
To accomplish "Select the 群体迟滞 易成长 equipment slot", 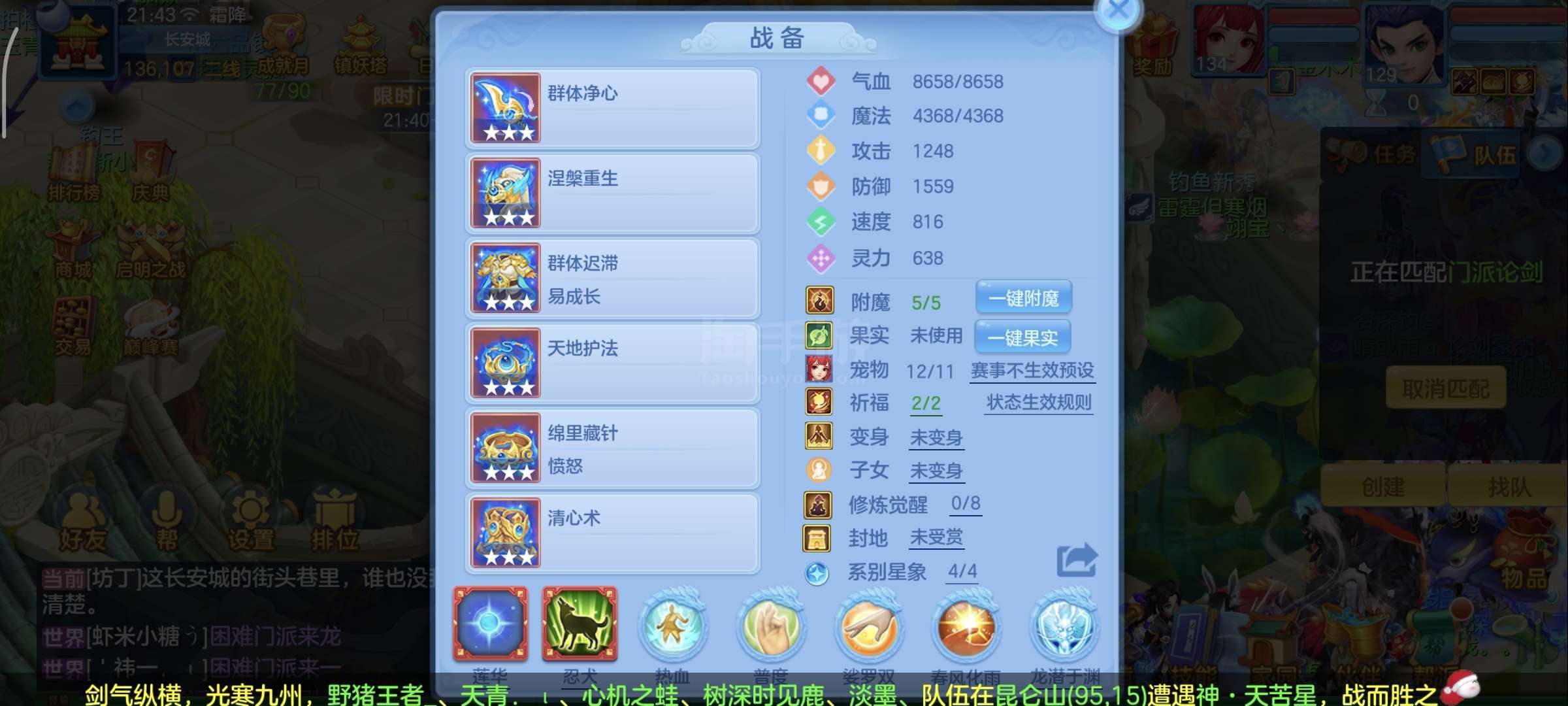I will [612, 278].
